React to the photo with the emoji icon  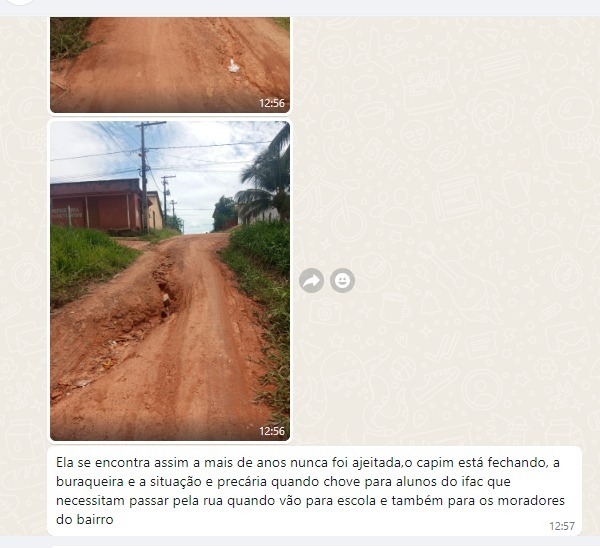tap(342, 281)
